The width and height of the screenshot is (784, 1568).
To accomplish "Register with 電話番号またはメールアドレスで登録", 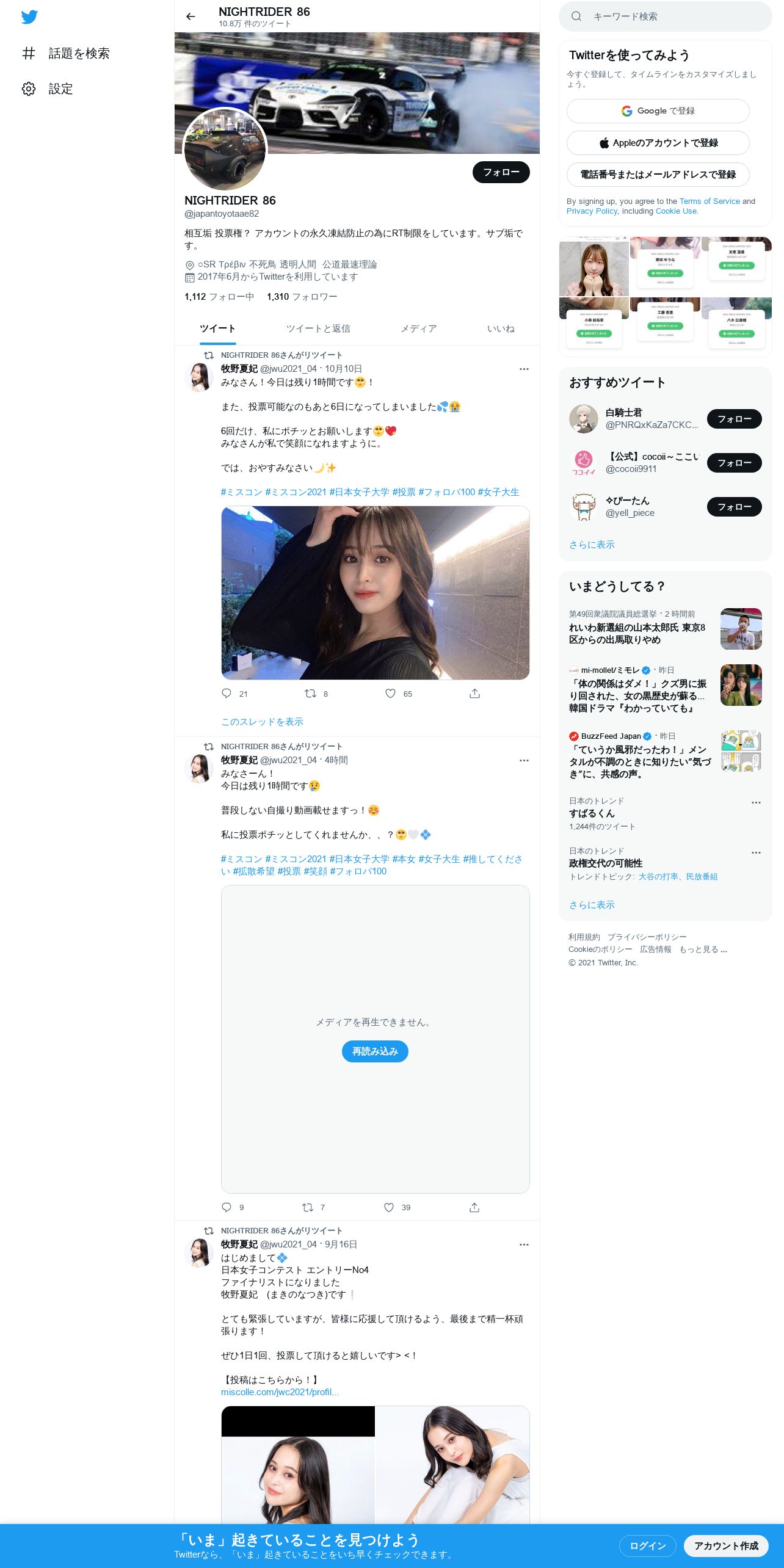I will pyautogui.click(x=658, y=175).
